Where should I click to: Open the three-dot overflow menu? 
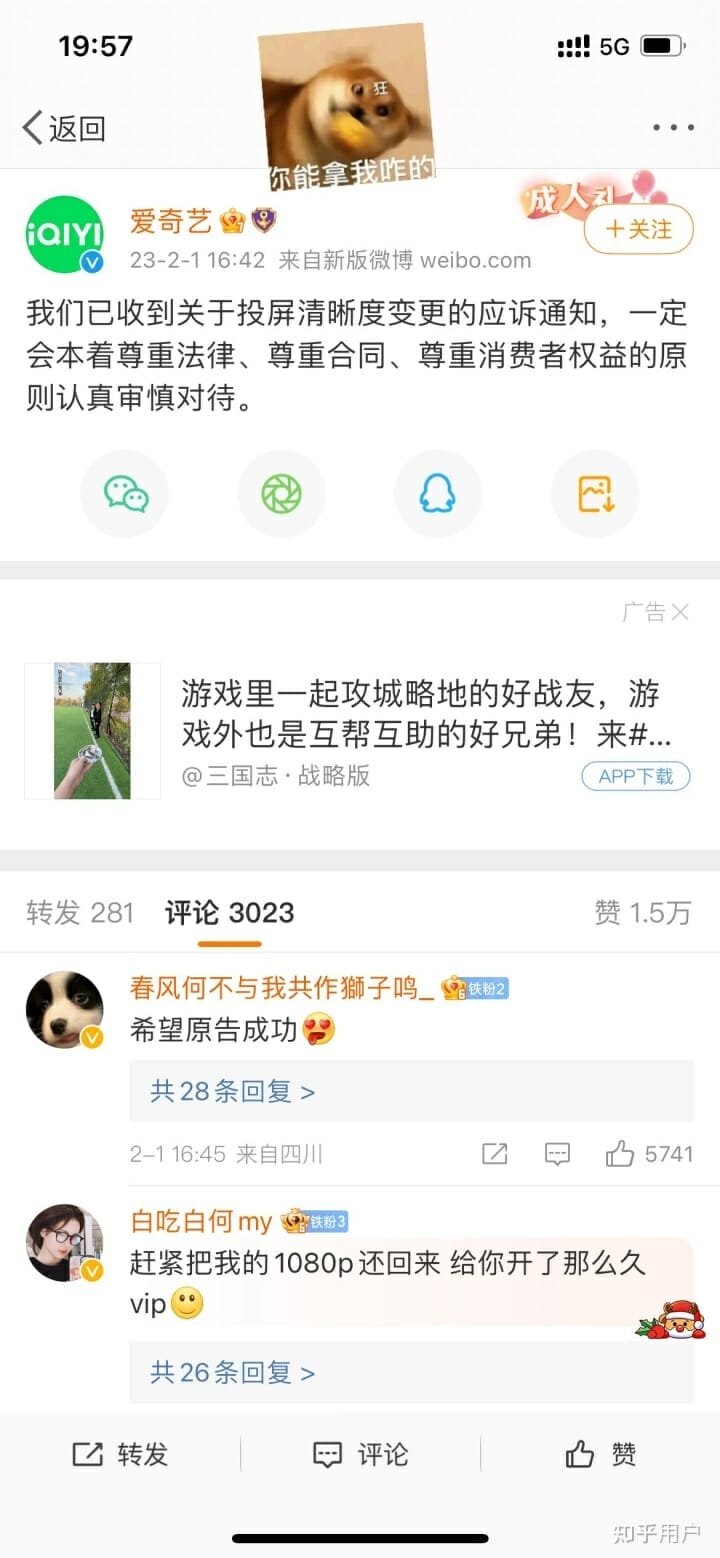pos(673,128)
